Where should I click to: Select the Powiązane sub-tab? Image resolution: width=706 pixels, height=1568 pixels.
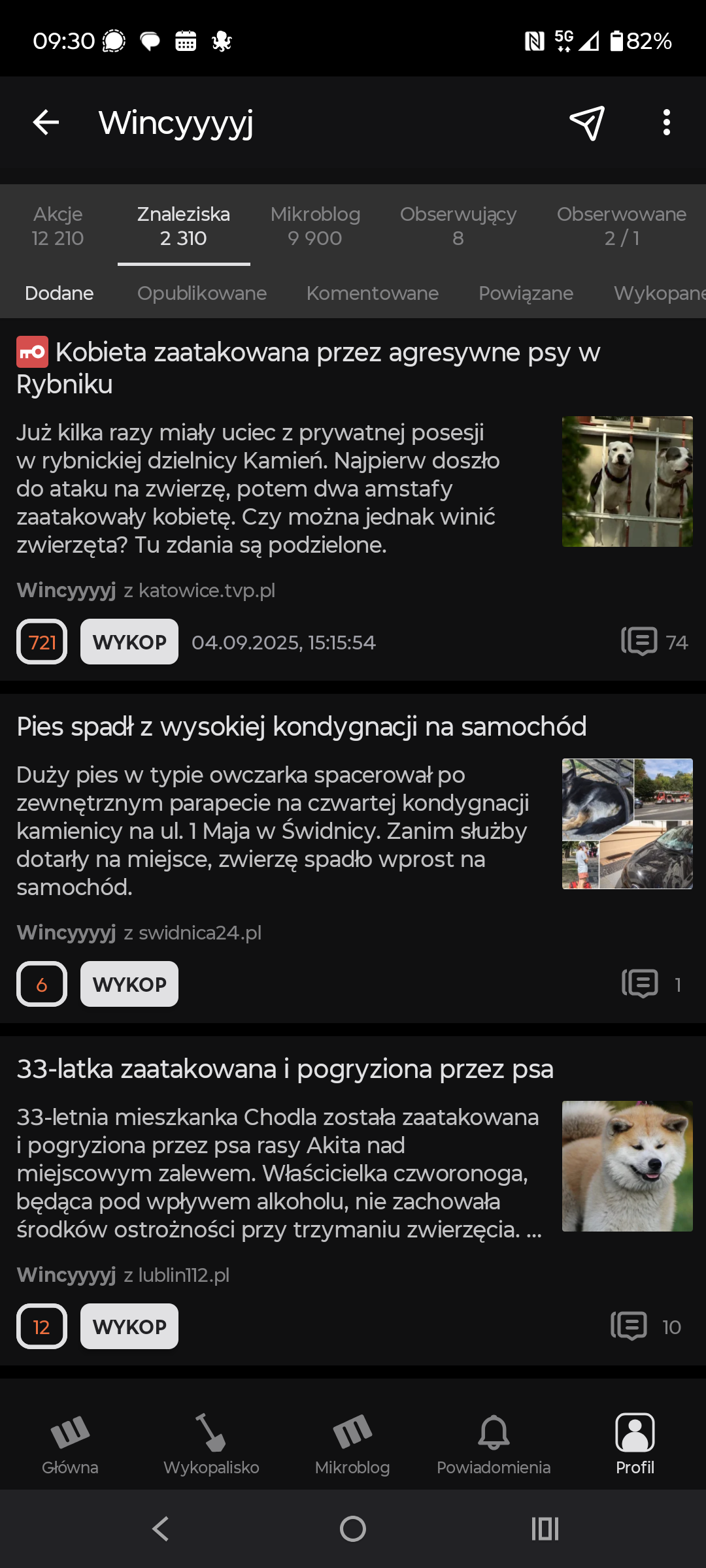tap(526, 293)
